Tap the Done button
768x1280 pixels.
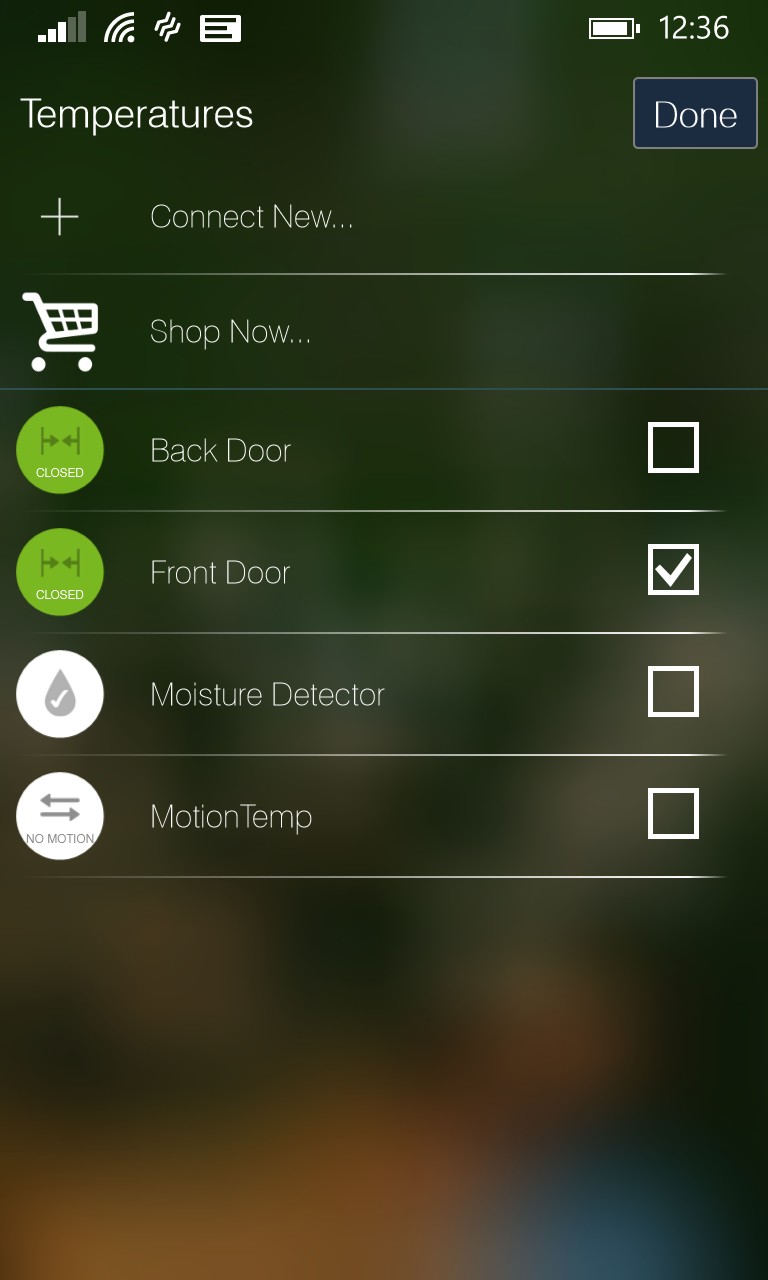click(695, 114)
